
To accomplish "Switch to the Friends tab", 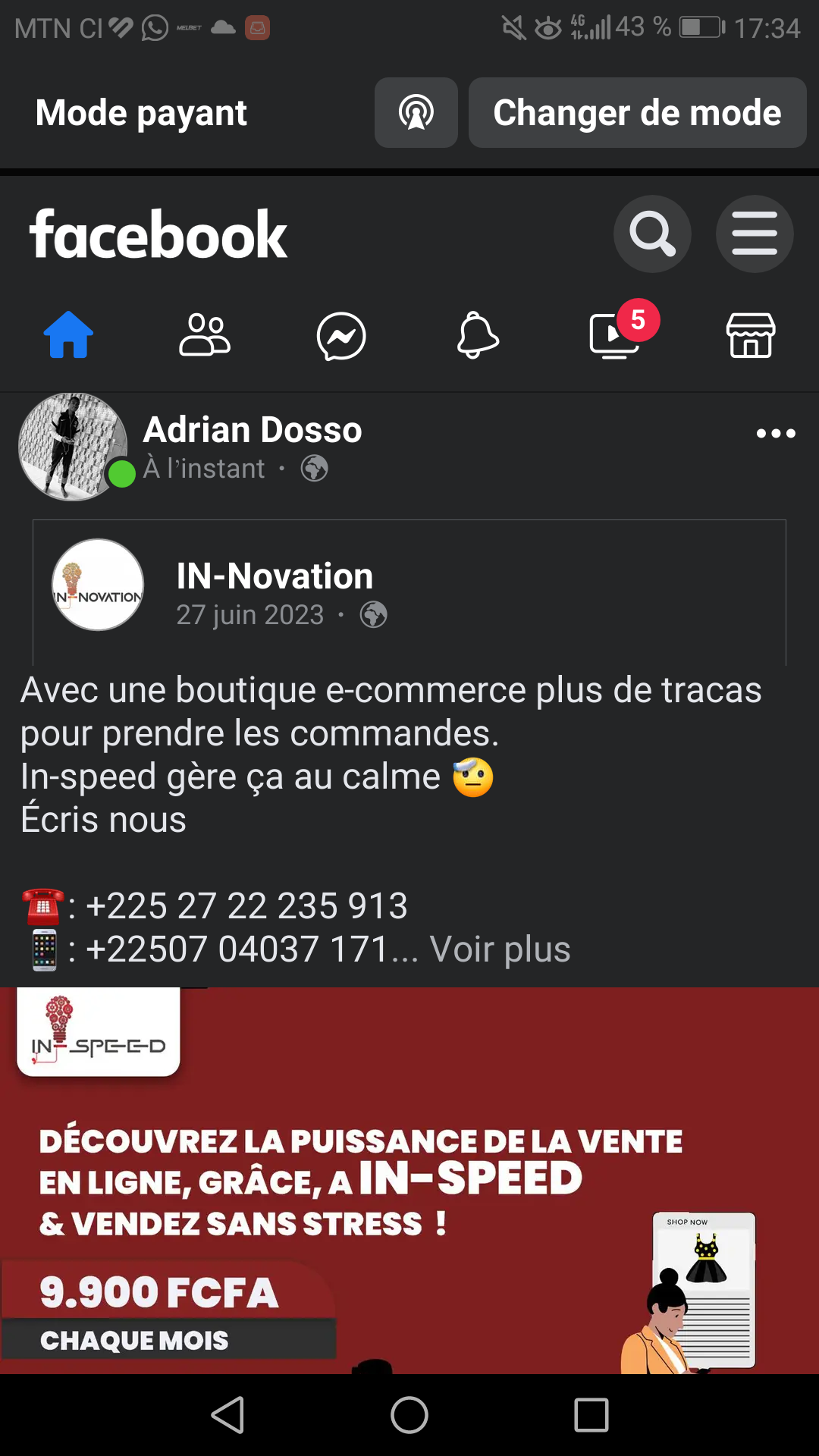I will coord(205,335).
